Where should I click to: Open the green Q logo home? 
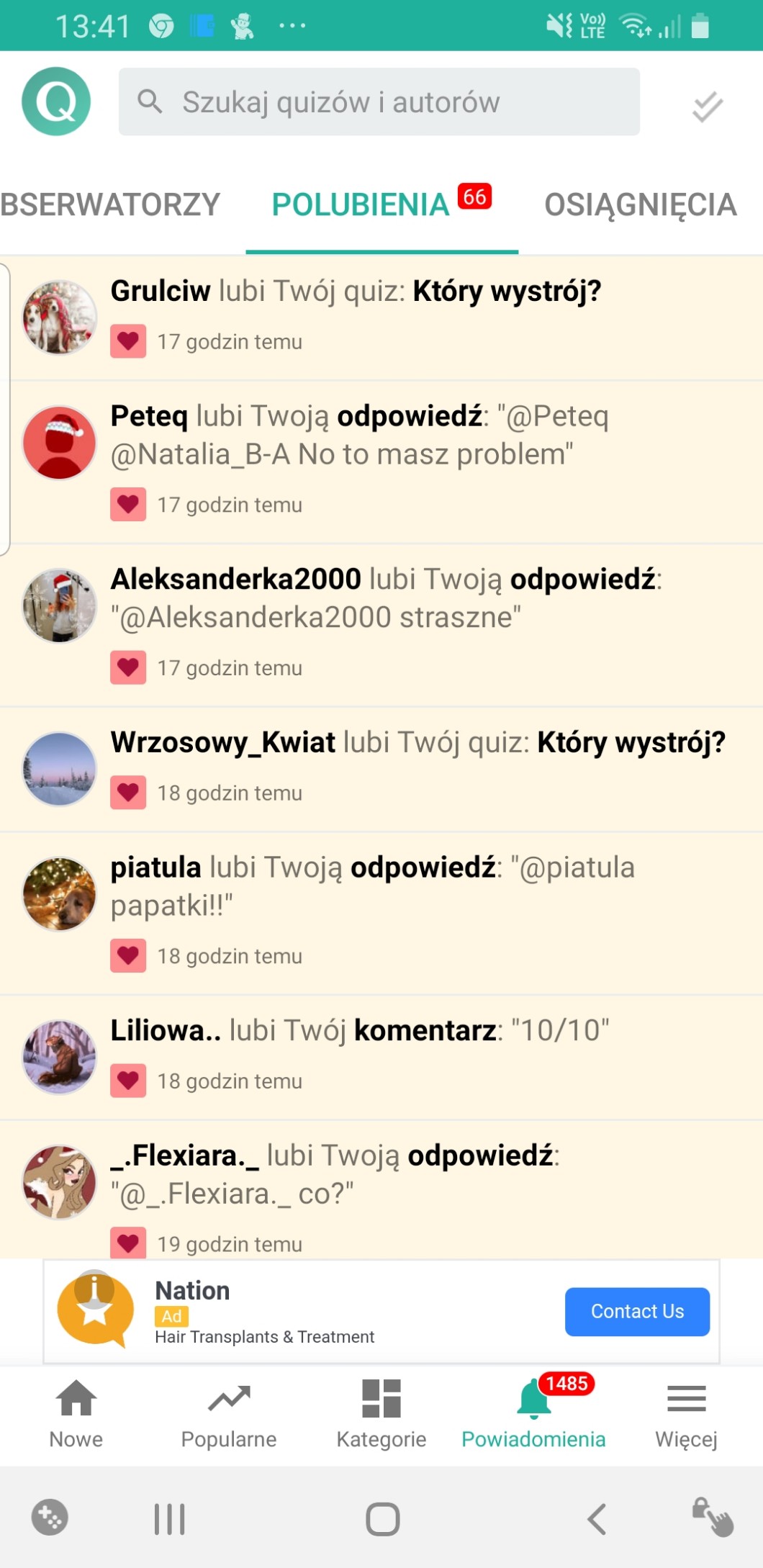pos(56,102)
